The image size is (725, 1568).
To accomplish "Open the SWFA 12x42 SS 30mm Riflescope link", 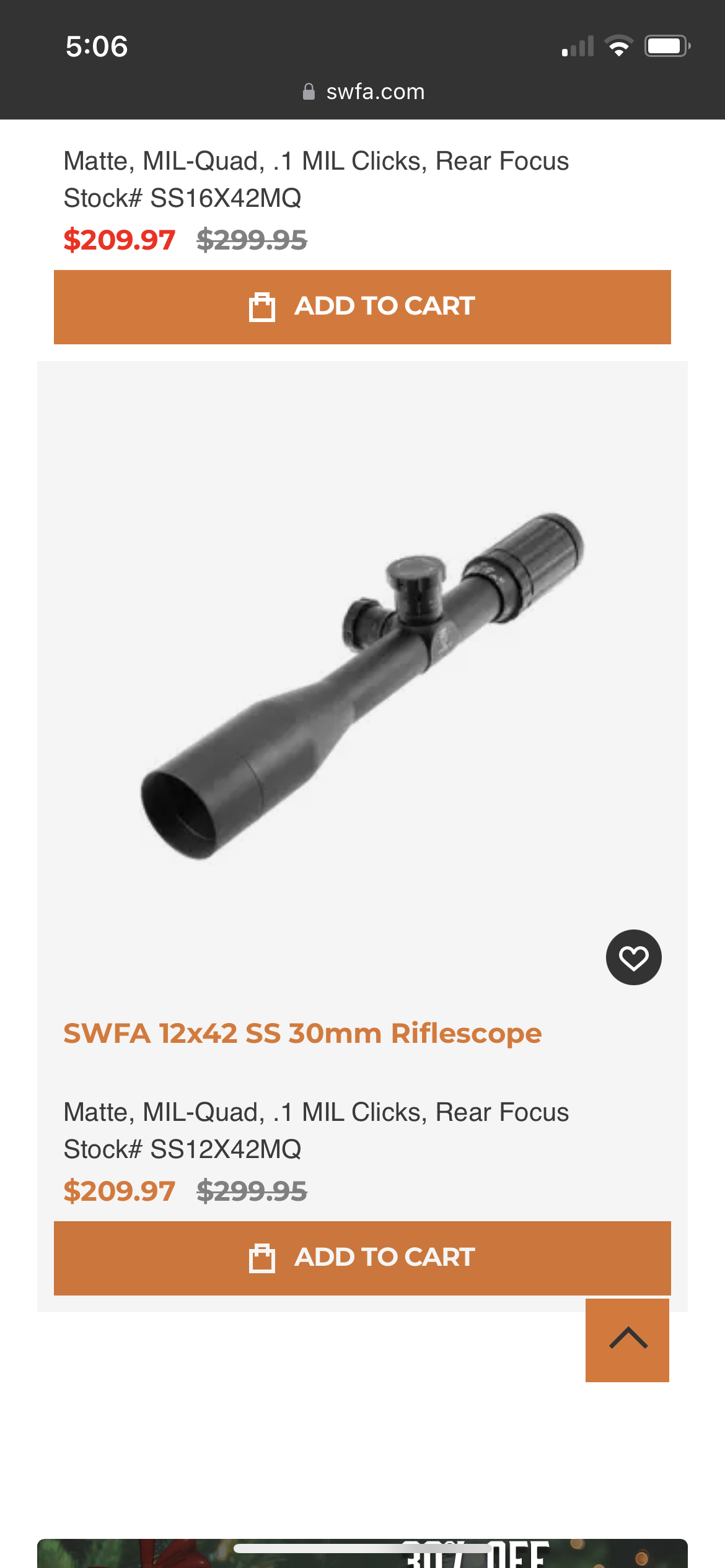I will 302,1033.
